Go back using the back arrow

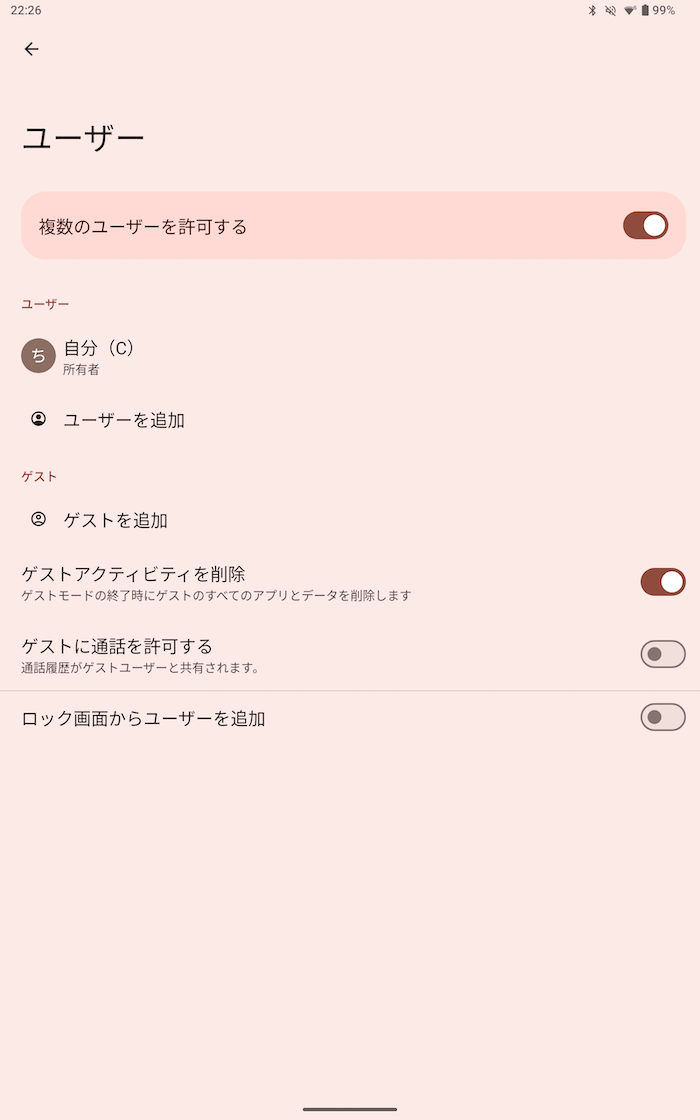coord(32,49)
